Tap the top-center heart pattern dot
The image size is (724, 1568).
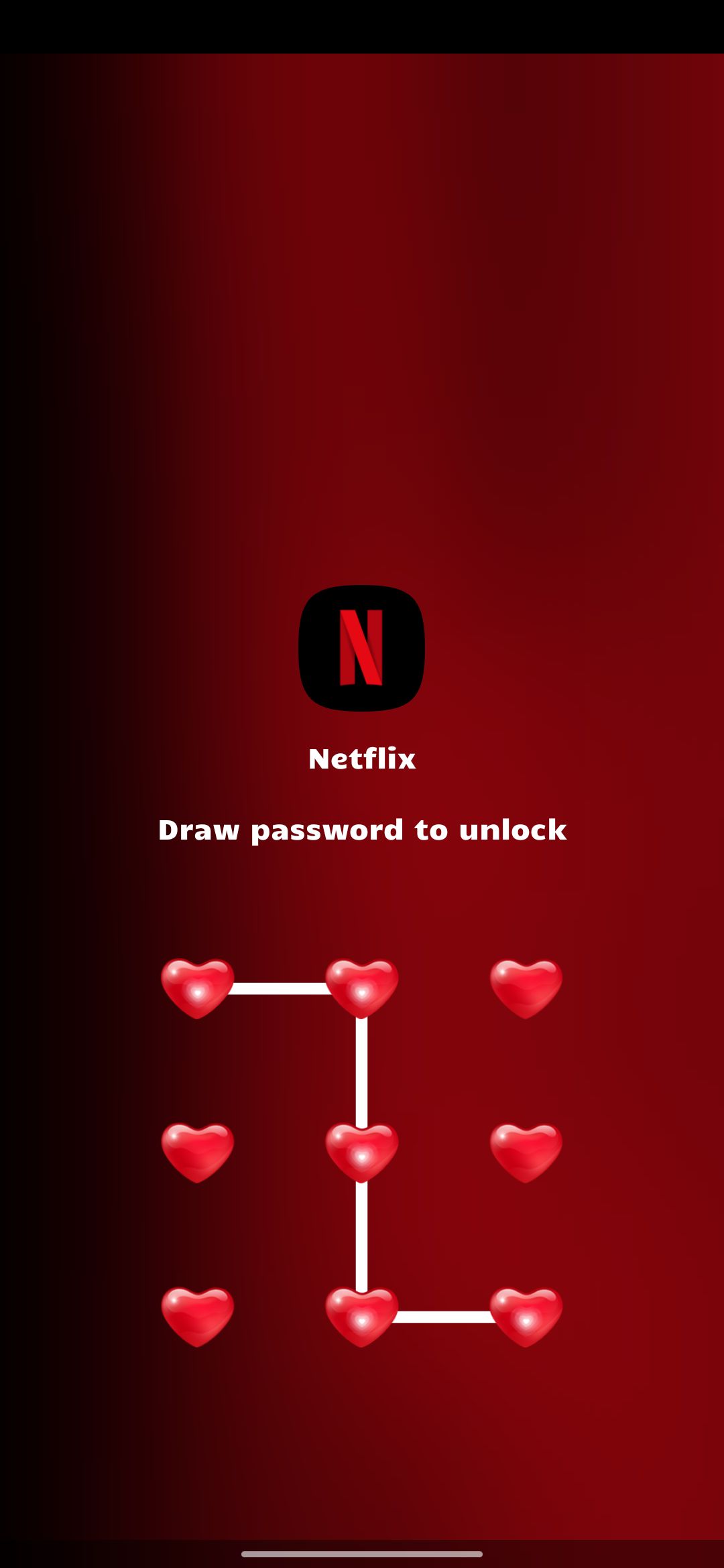coord(362,988)
